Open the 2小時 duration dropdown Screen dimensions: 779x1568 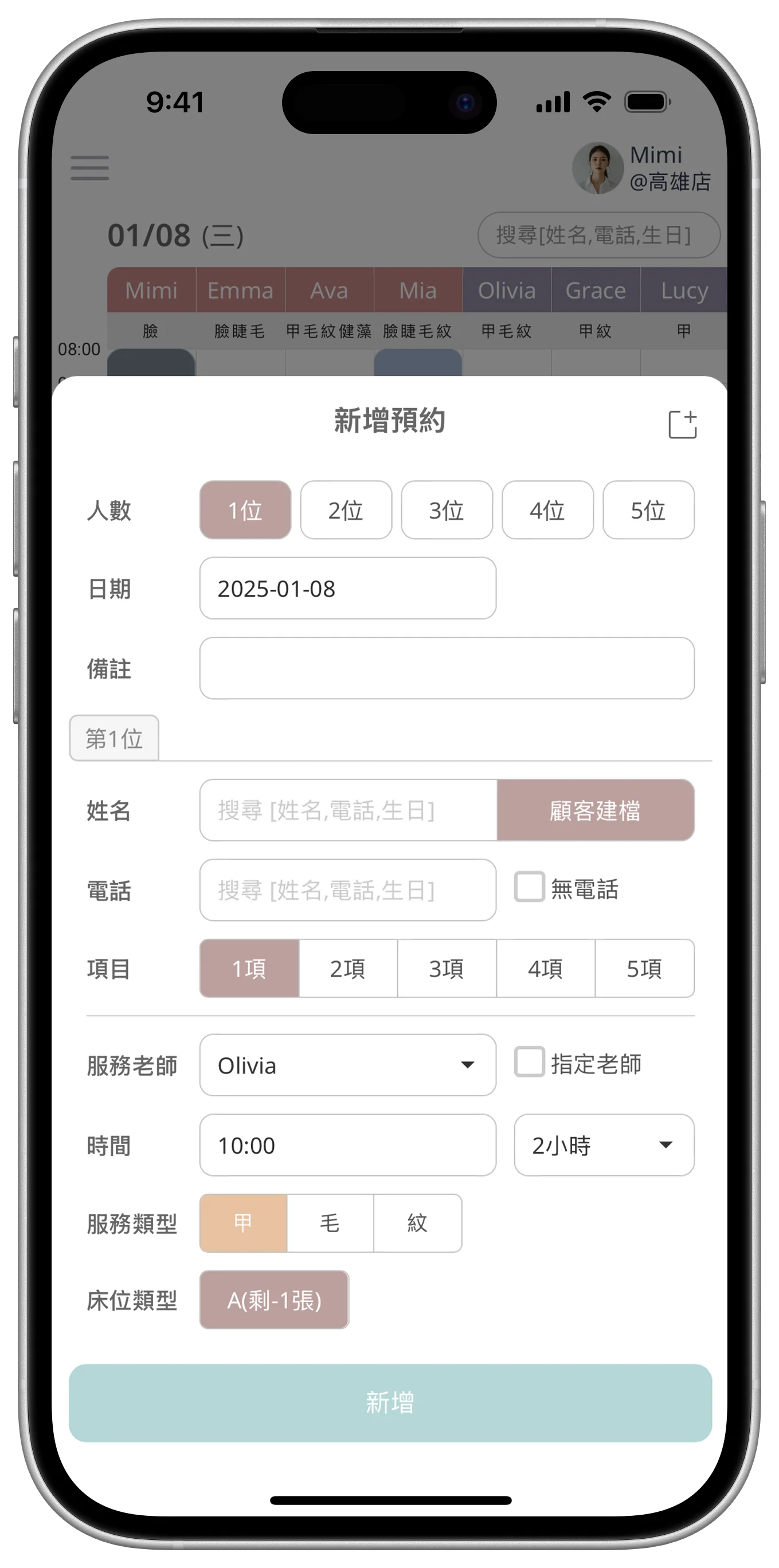click(603, 1145)
